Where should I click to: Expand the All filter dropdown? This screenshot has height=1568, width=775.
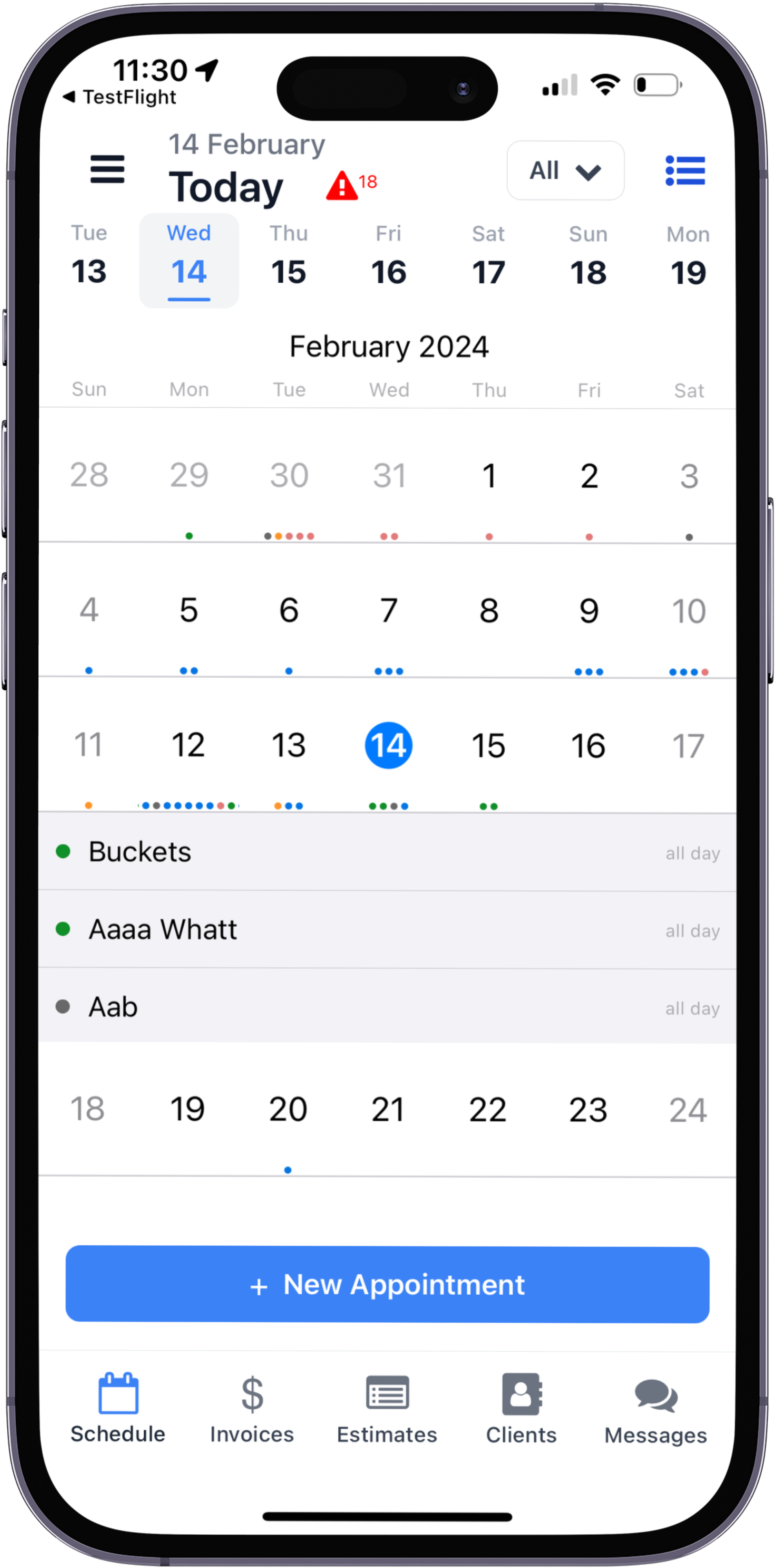(x=565, y=171)
